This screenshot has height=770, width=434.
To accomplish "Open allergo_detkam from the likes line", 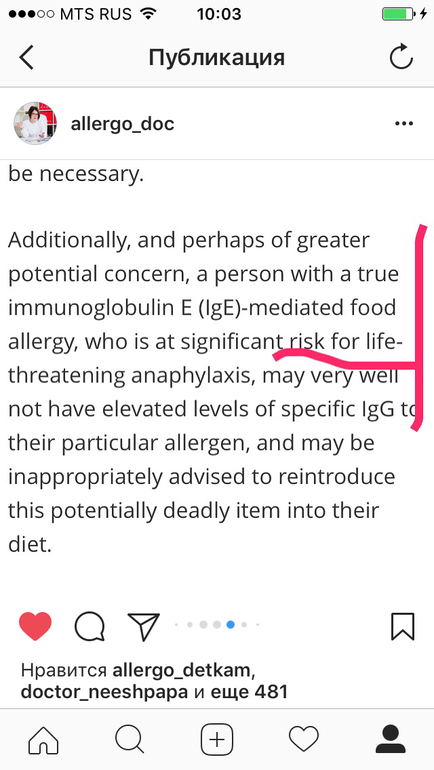I will [x=184, y=670].
